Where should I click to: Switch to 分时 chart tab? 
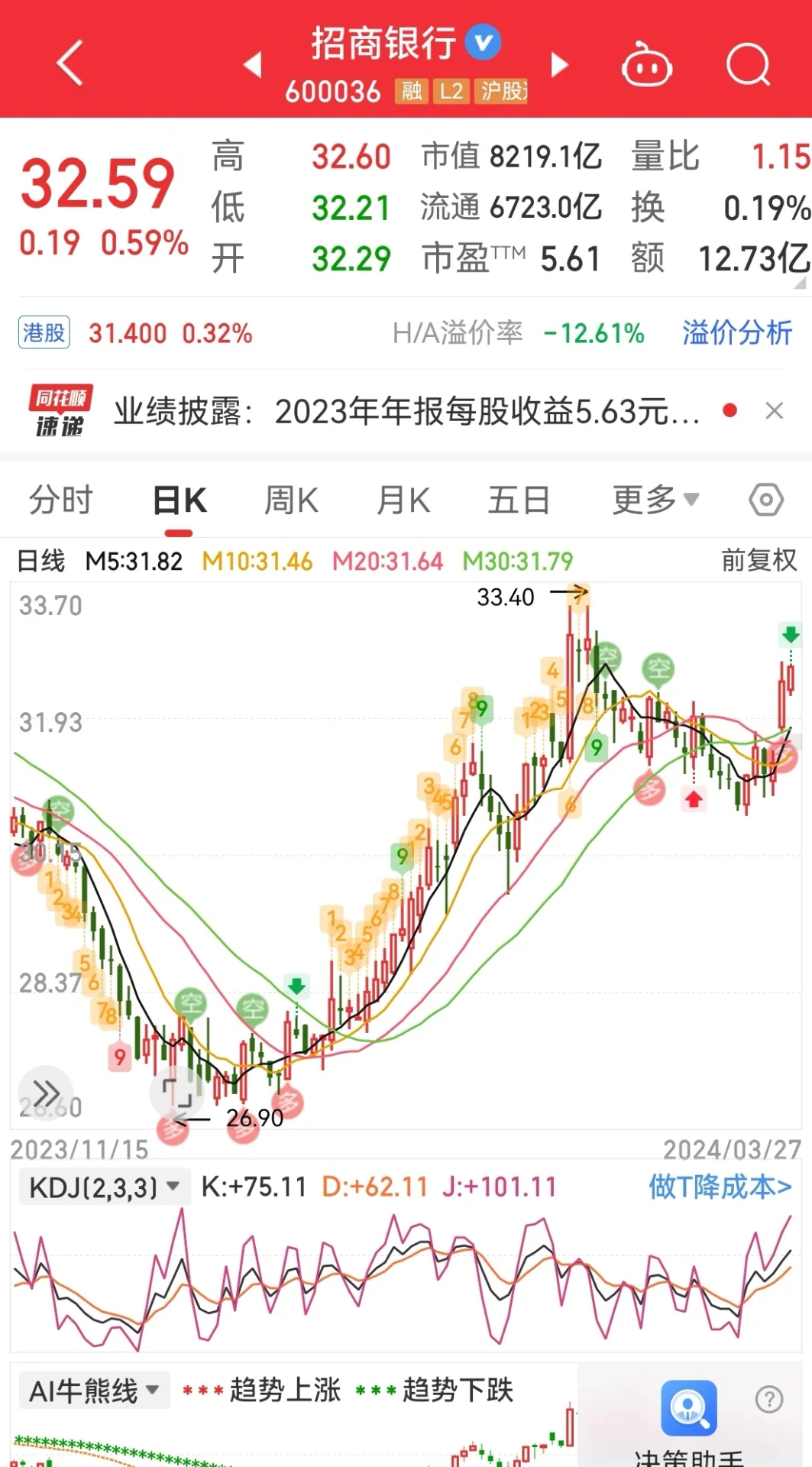tap(61, 500)
